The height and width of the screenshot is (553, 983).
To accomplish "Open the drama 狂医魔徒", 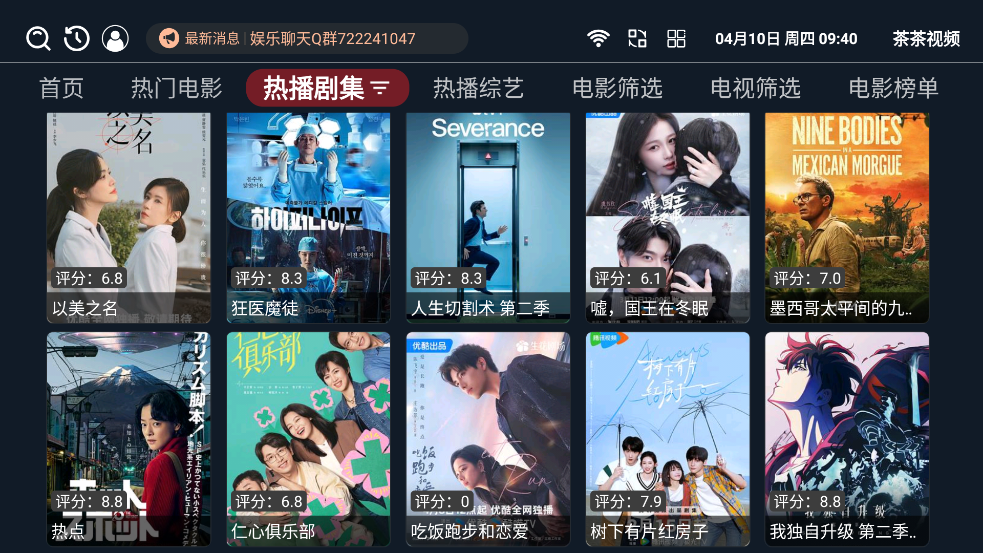I will pos(308,217).
